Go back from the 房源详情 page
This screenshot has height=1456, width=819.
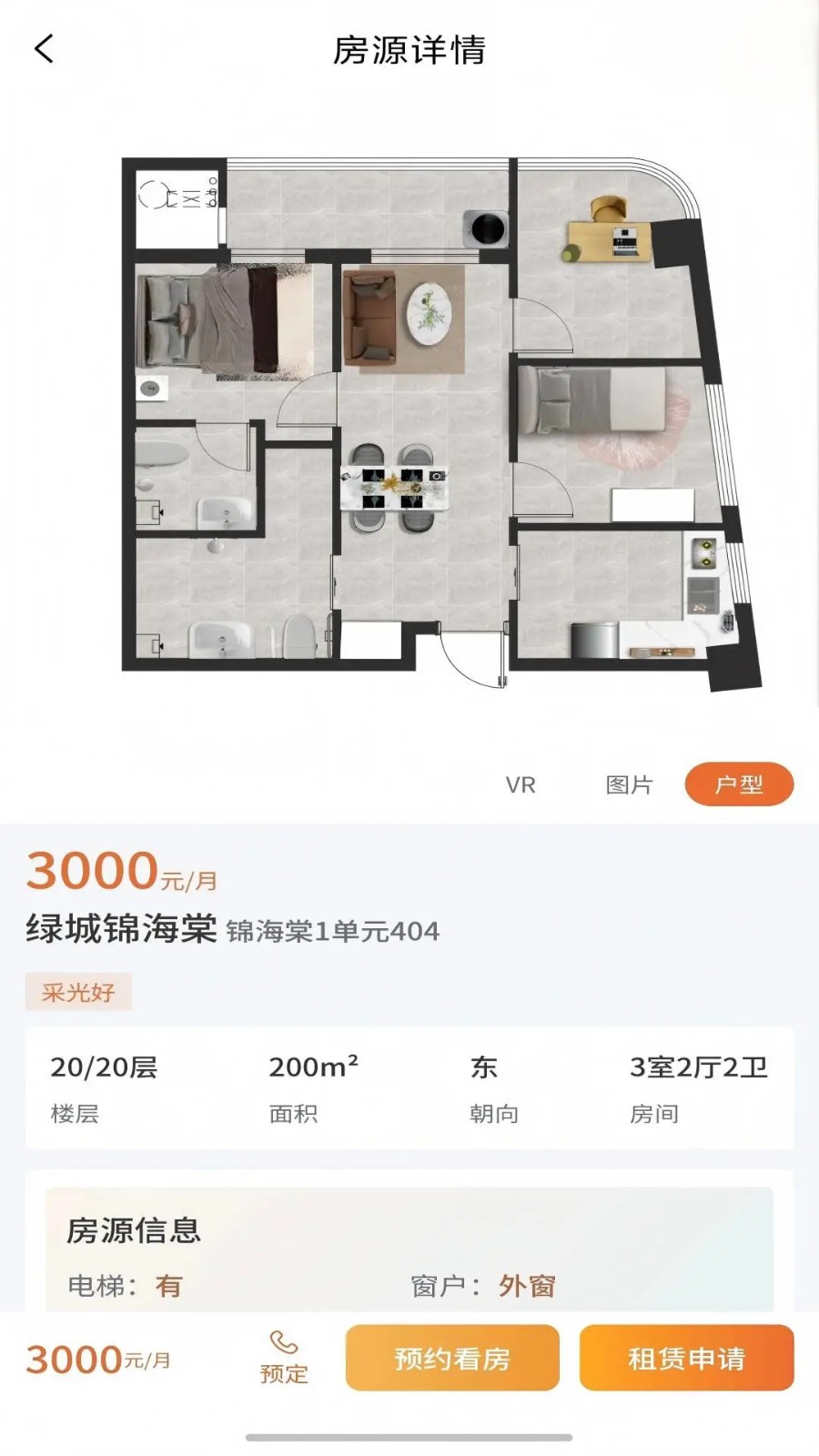click(44, 49)
